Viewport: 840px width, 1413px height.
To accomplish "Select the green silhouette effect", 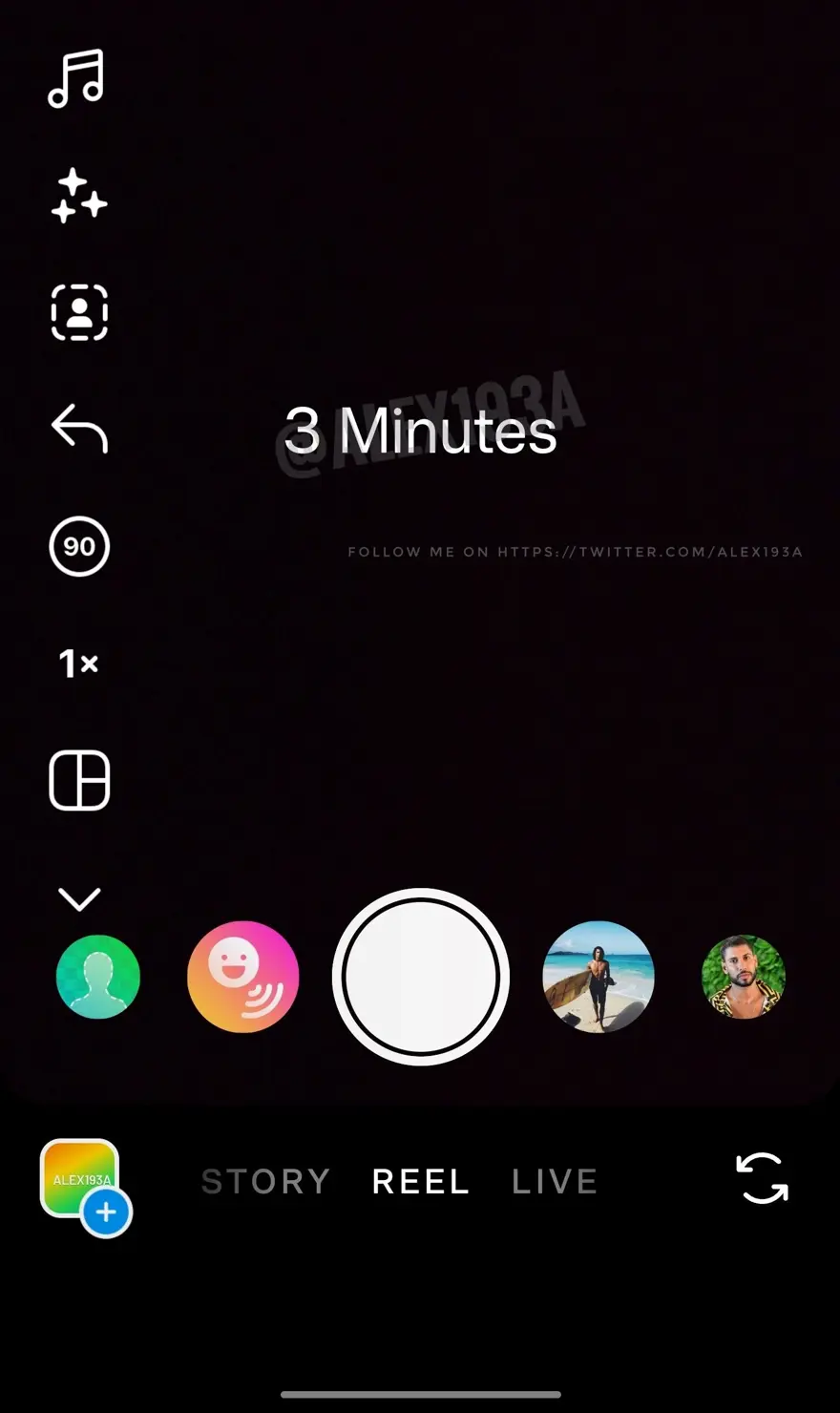I will pyautogui.click(x=98, y=977).
